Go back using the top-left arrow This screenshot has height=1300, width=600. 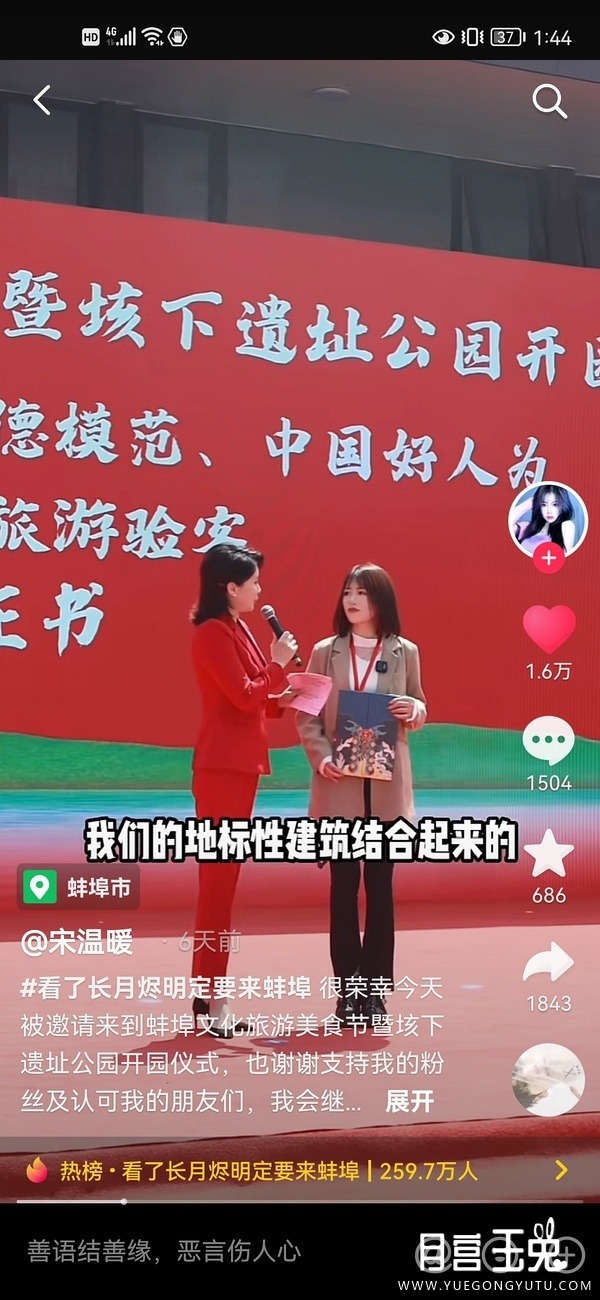pos(42,100)
